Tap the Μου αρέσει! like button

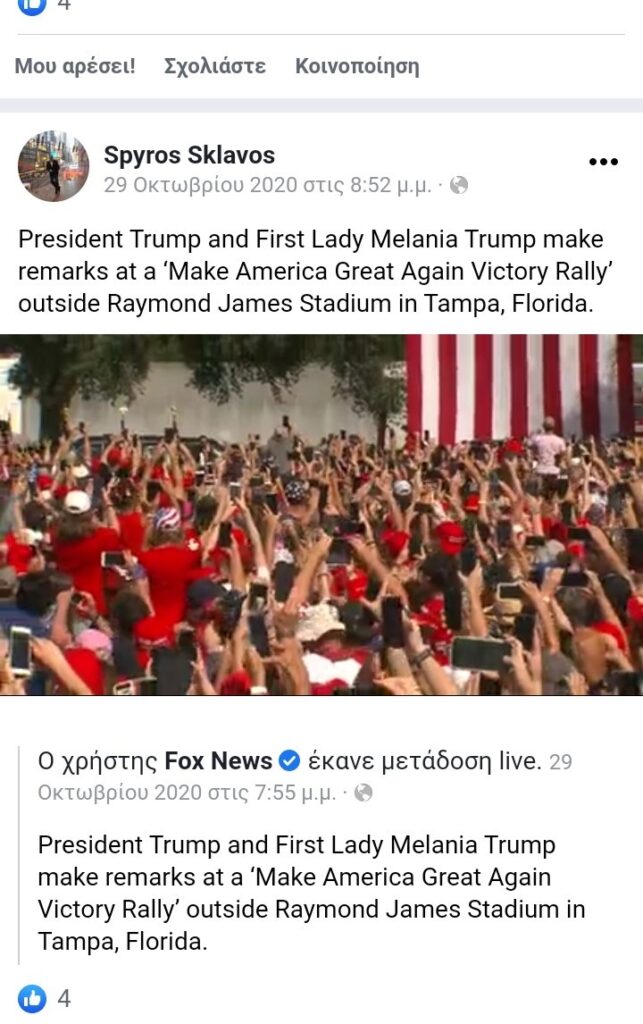(75, 67)
